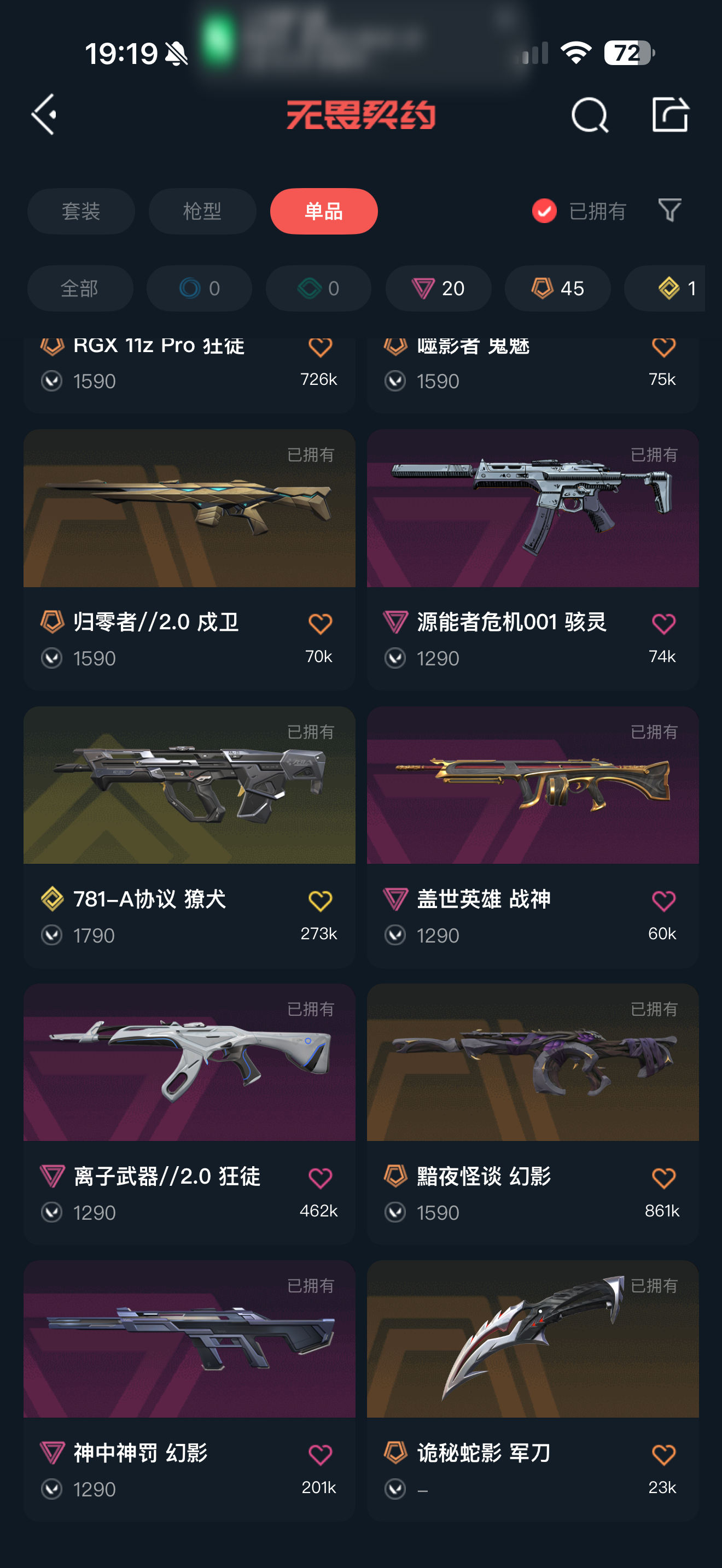Filter by the orange tier chip showing 45

pyautogui.click(x=557, y=288)
